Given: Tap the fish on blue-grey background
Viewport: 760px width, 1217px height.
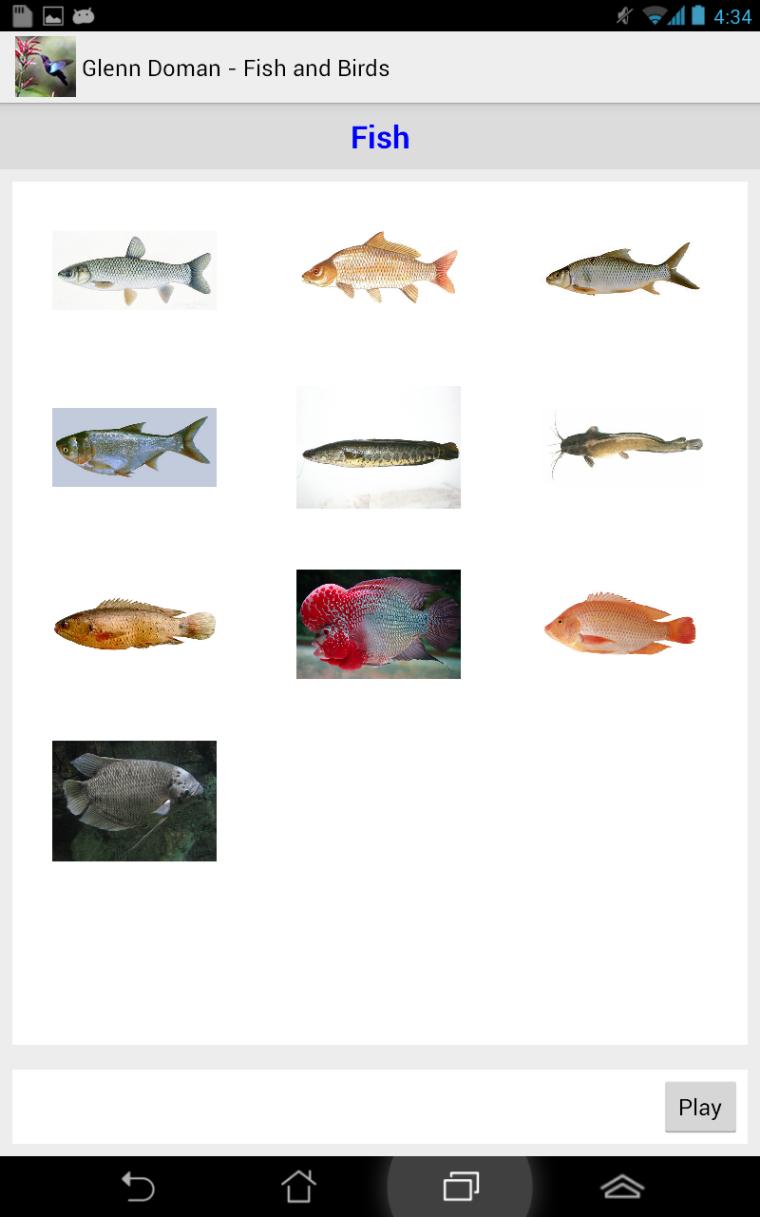Looking at the screenshot, I should pos(134,447).
